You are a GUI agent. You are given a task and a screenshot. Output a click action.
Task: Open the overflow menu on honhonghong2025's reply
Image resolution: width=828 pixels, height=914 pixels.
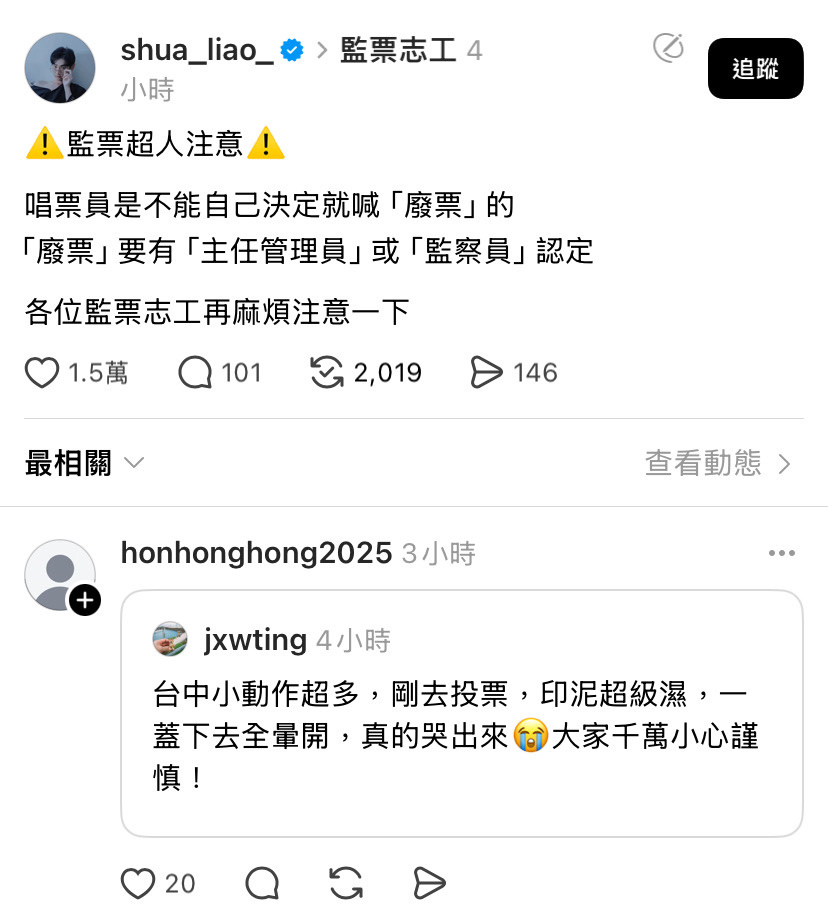pos(781,553)
